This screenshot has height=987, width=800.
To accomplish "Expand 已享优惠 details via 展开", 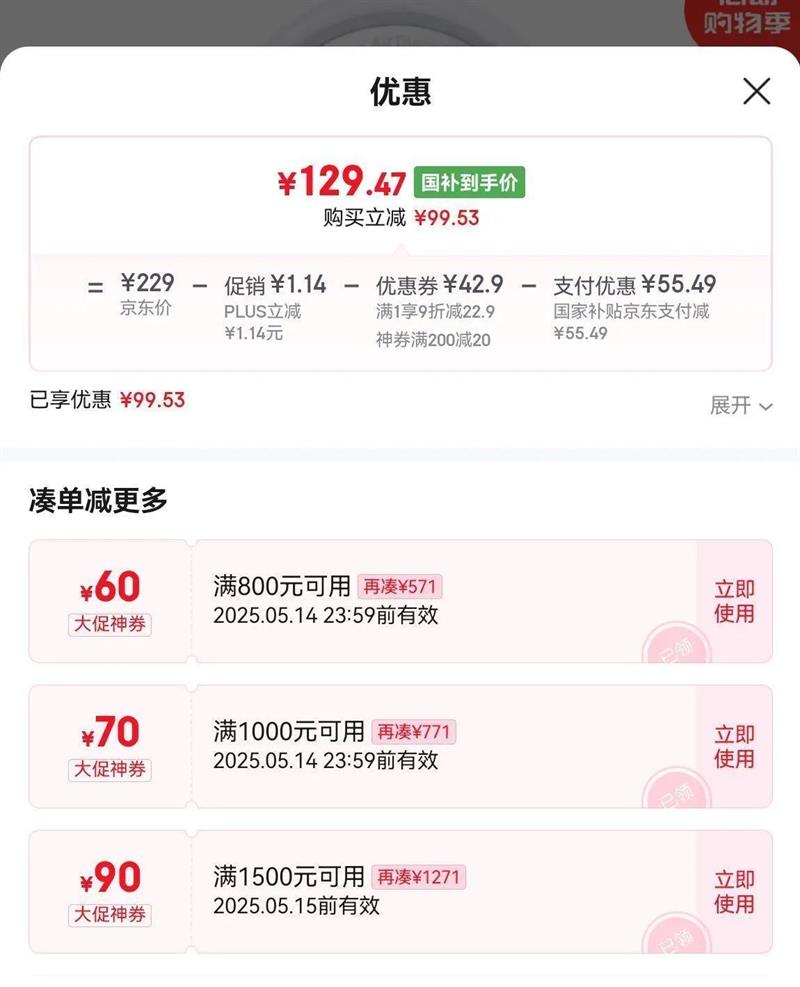I will 741,405.
